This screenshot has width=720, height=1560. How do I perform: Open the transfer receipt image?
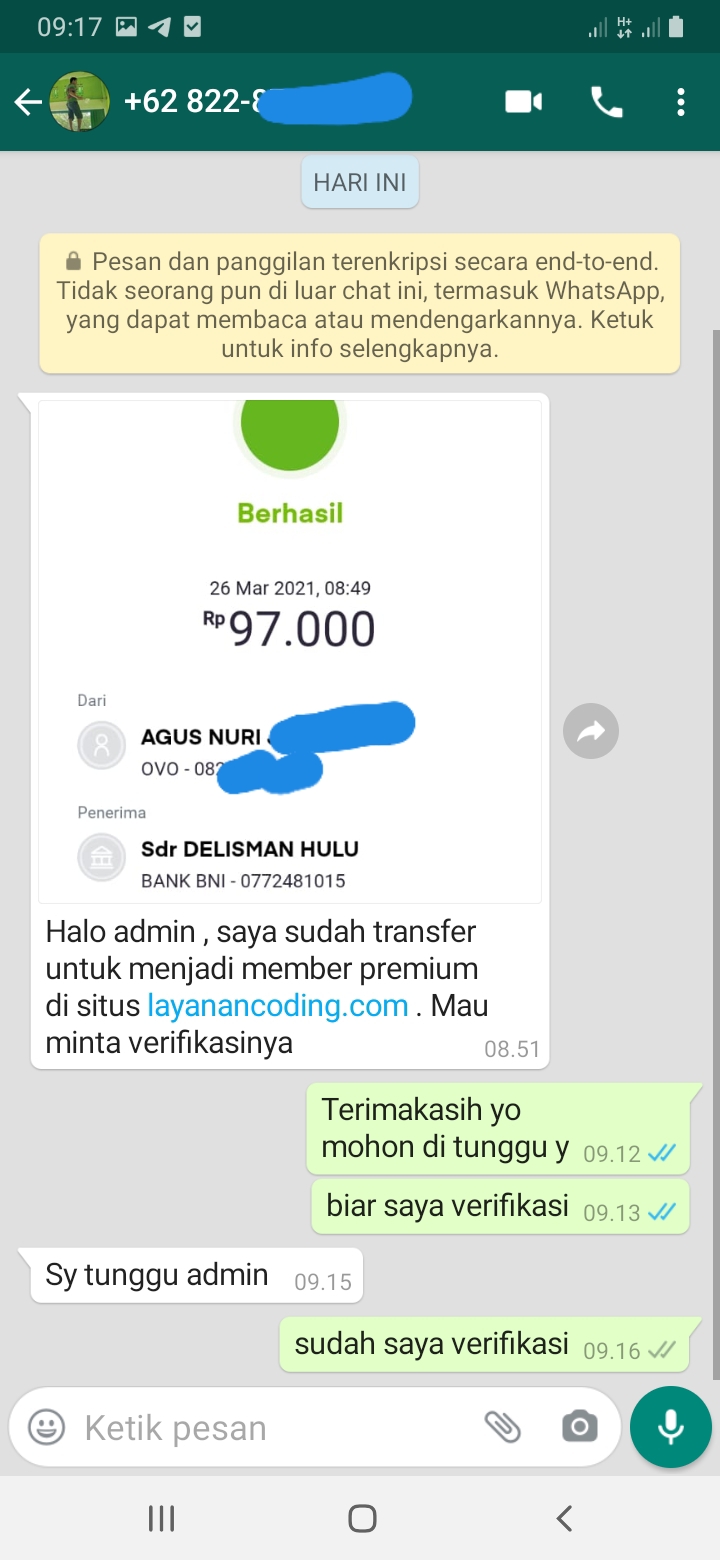290,652
